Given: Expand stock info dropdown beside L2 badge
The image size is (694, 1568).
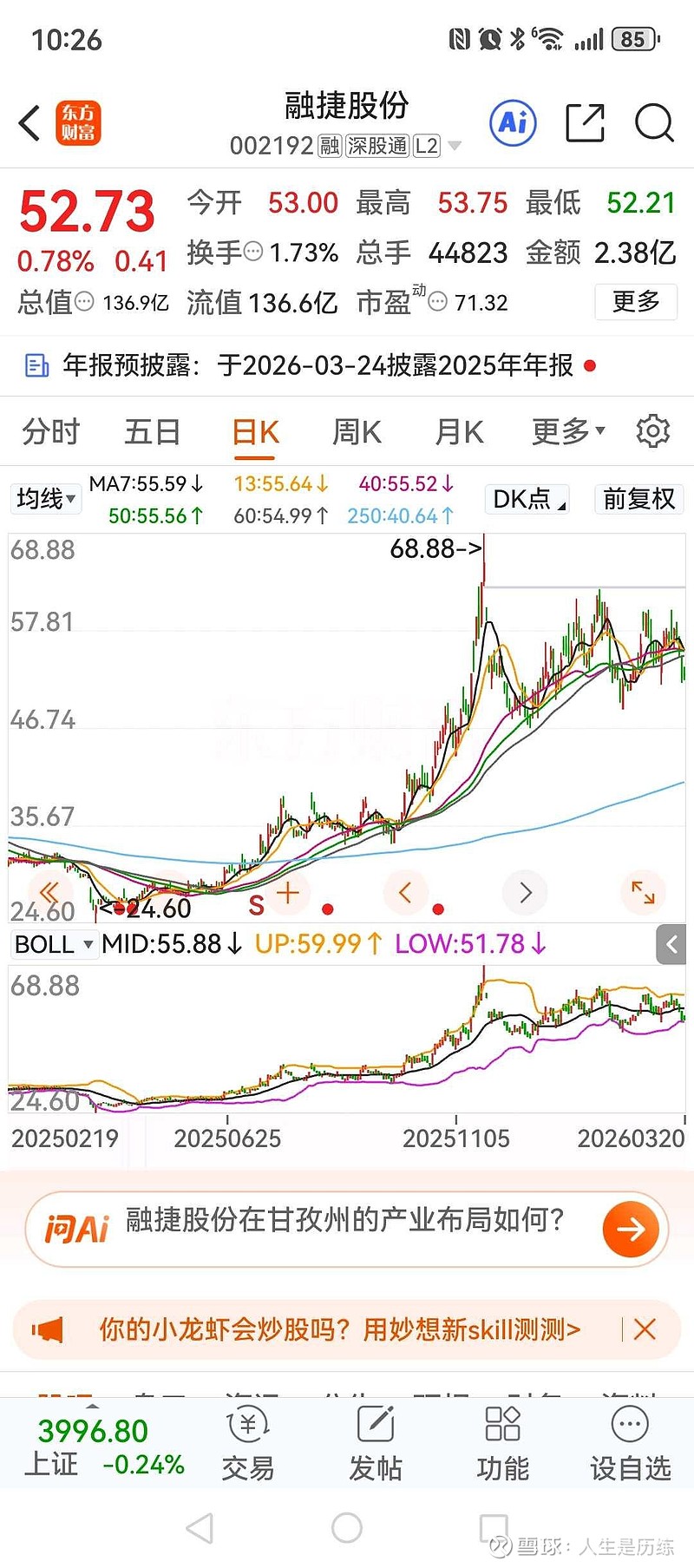Looking at the screenshot, I should (454, 146).
